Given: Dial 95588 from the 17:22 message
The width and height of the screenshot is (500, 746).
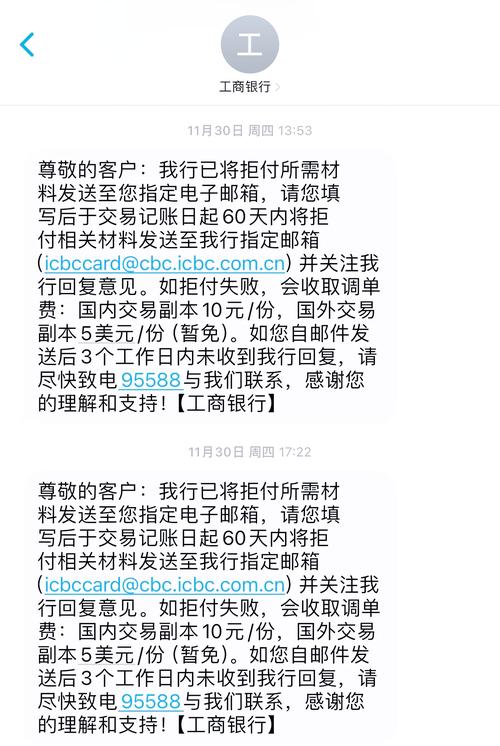Looking at the screenshot, I should (151, 701).
